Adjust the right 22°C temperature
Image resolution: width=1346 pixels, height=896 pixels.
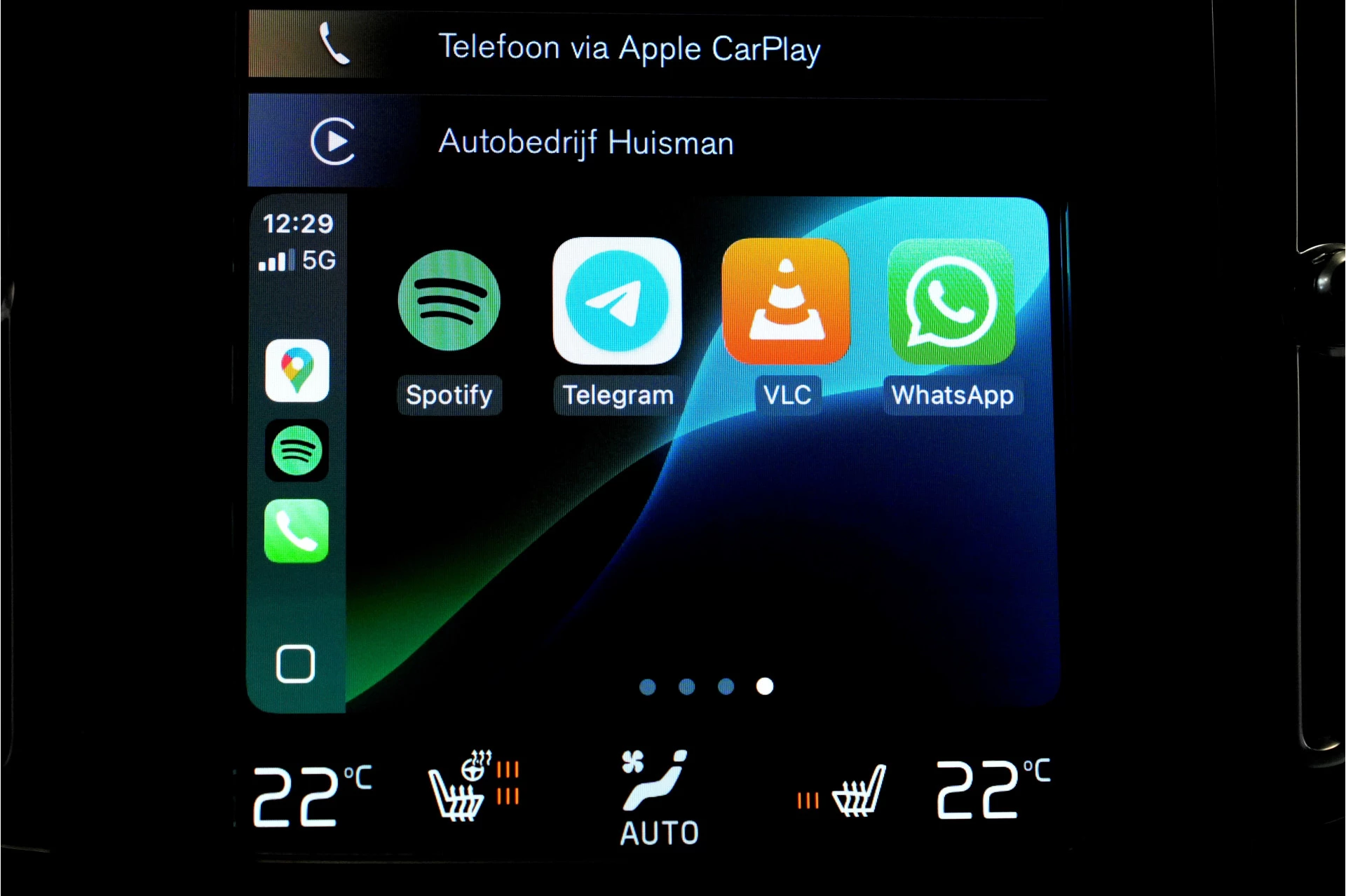(x=992, y=790)
